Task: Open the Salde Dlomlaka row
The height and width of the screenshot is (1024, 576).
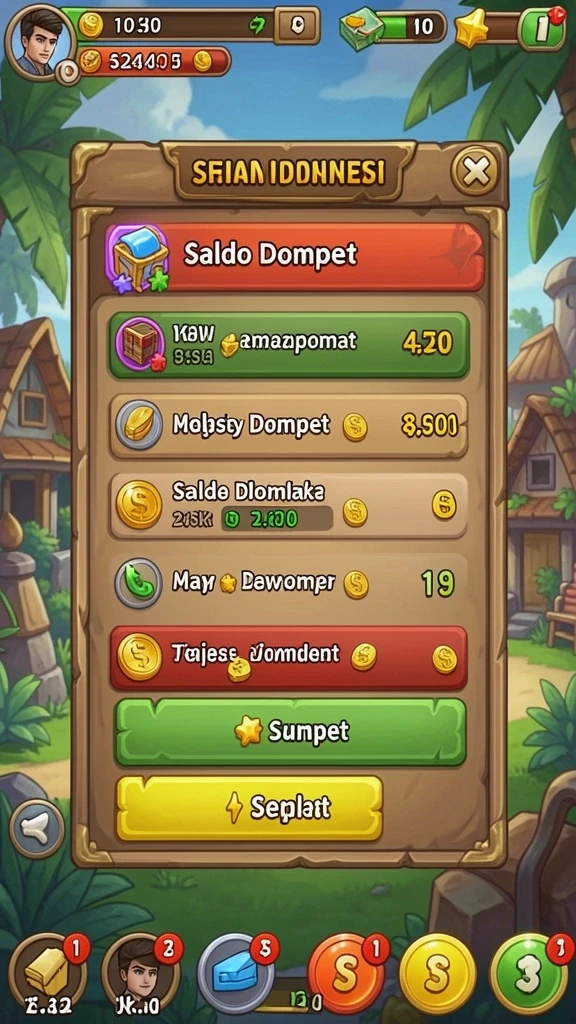Action: tap(288, 505)
